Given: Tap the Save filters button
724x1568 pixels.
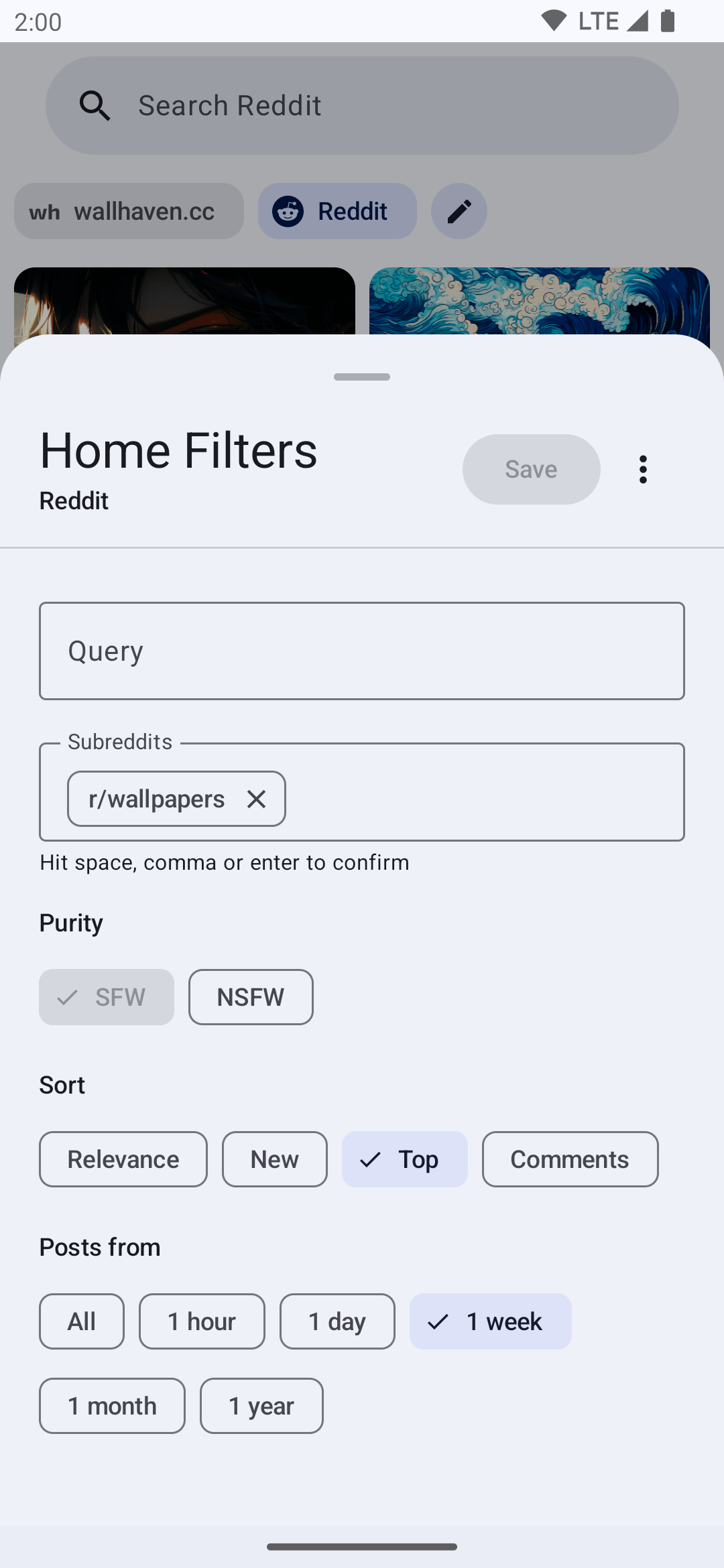Looking at the screenshot, I should coord(531,469).
